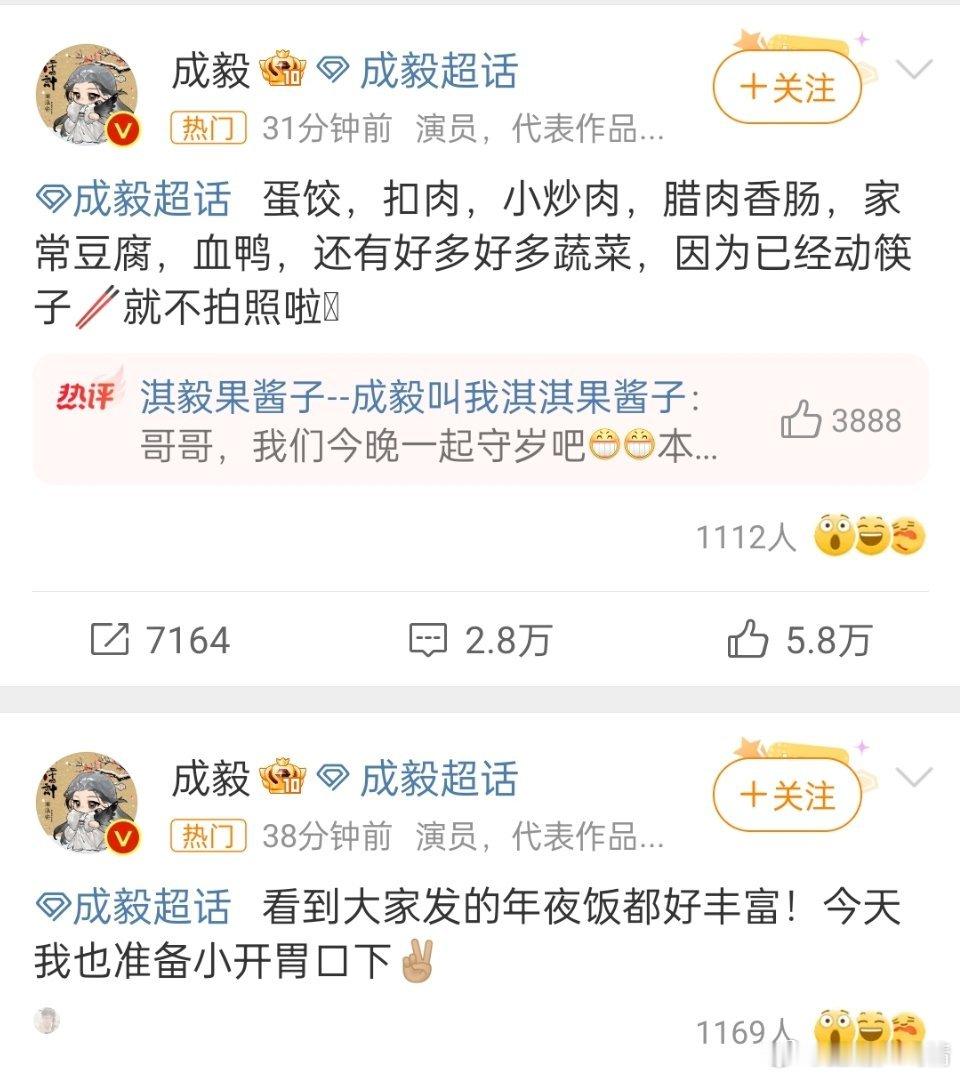
Task: Follow via the +关注 button on the second post
Action: [x=786, y=793]
